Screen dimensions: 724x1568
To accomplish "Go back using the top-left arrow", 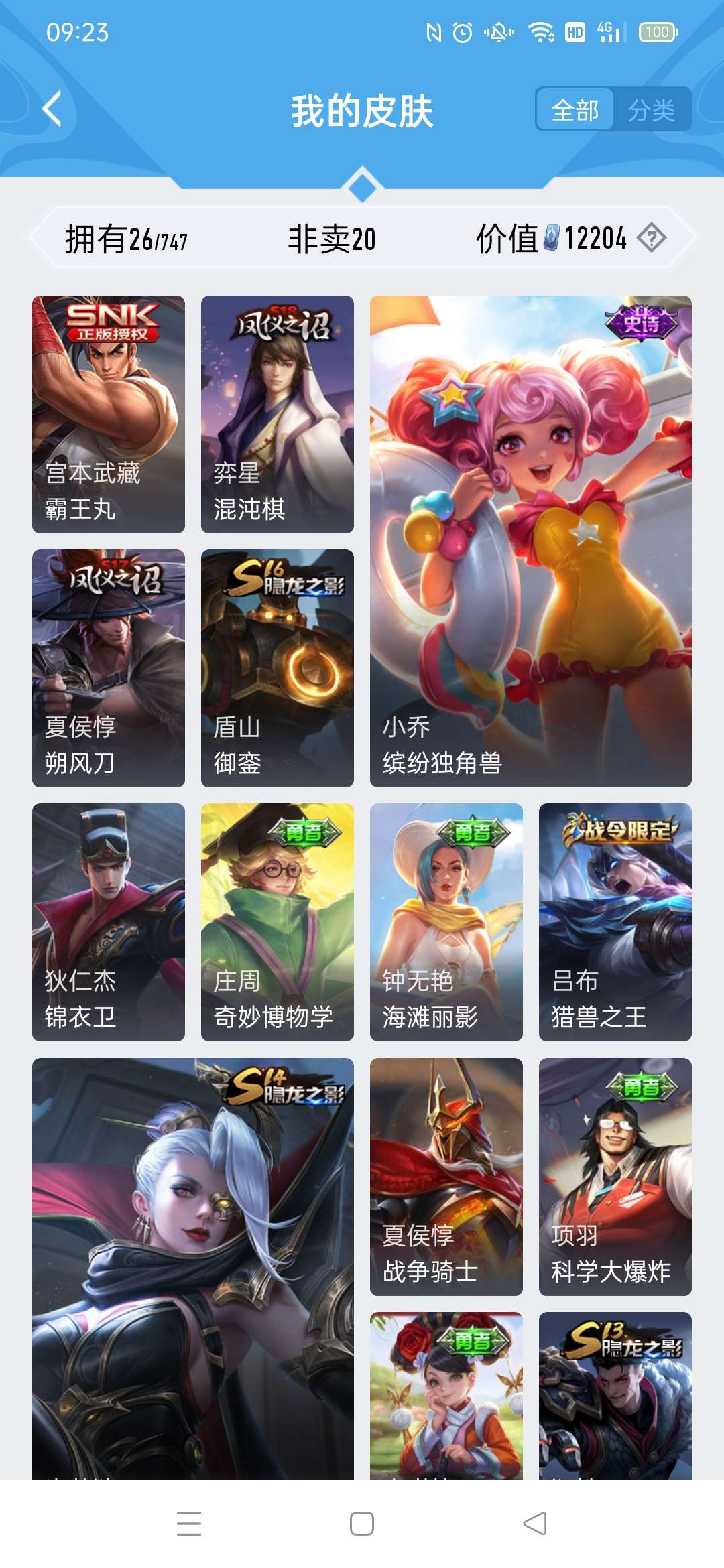I will point(52,109).
